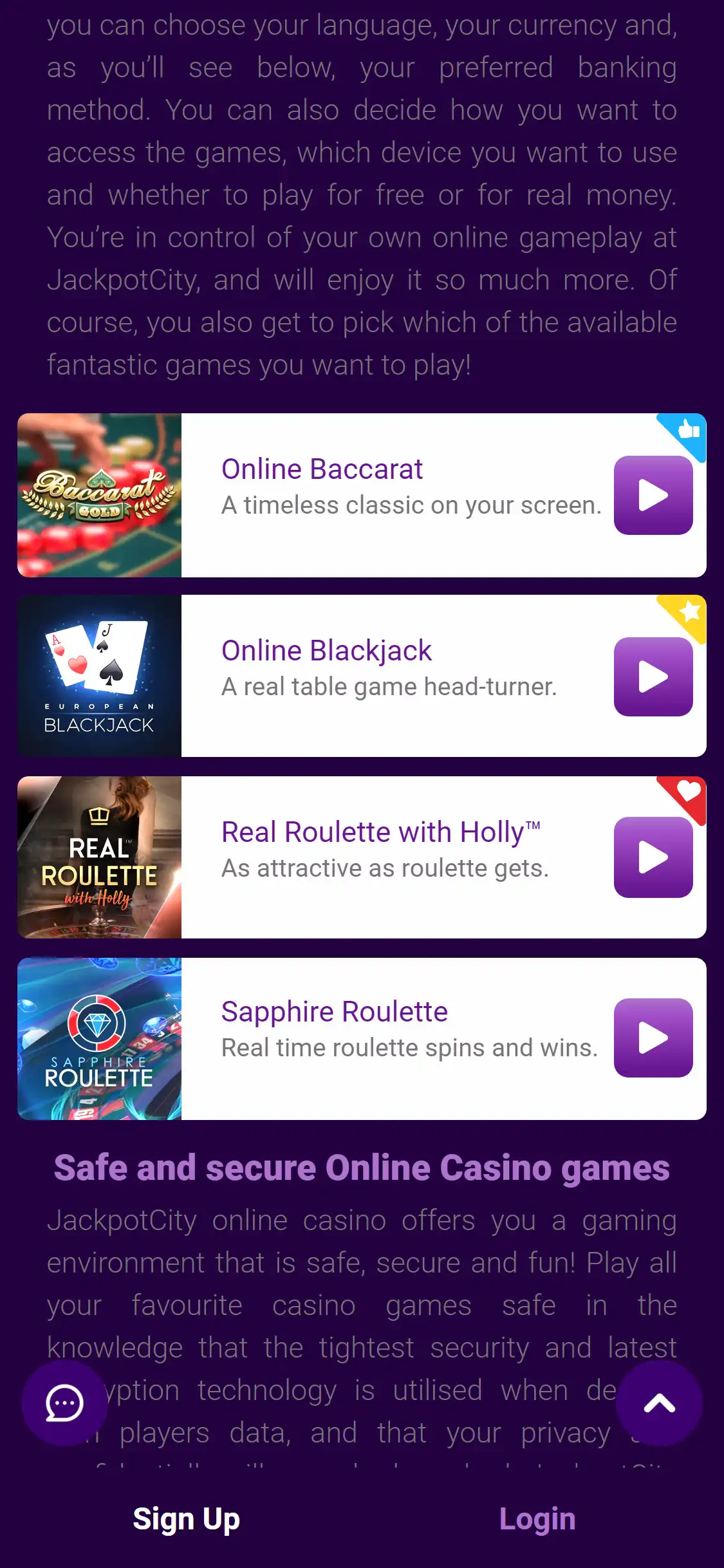The image size is (724, 1568).
Task: Launch Online Blackjack with the play button
Action: 653,677
